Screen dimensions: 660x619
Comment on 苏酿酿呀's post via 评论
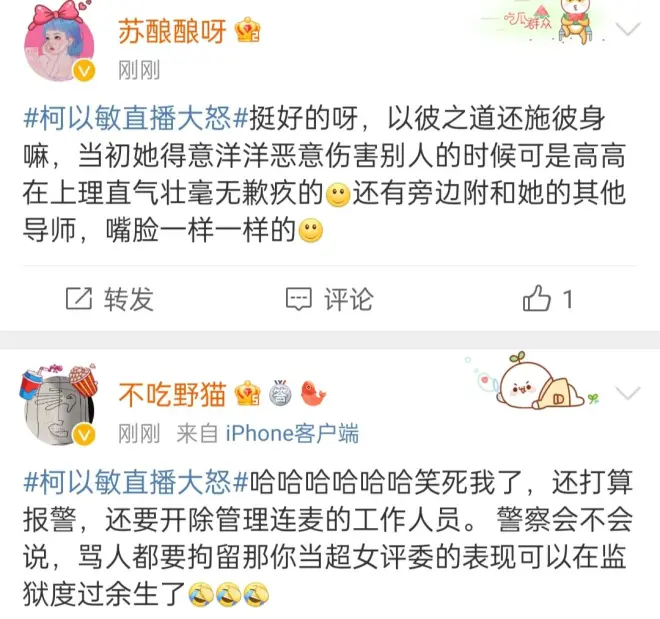(x=329, y=298)
